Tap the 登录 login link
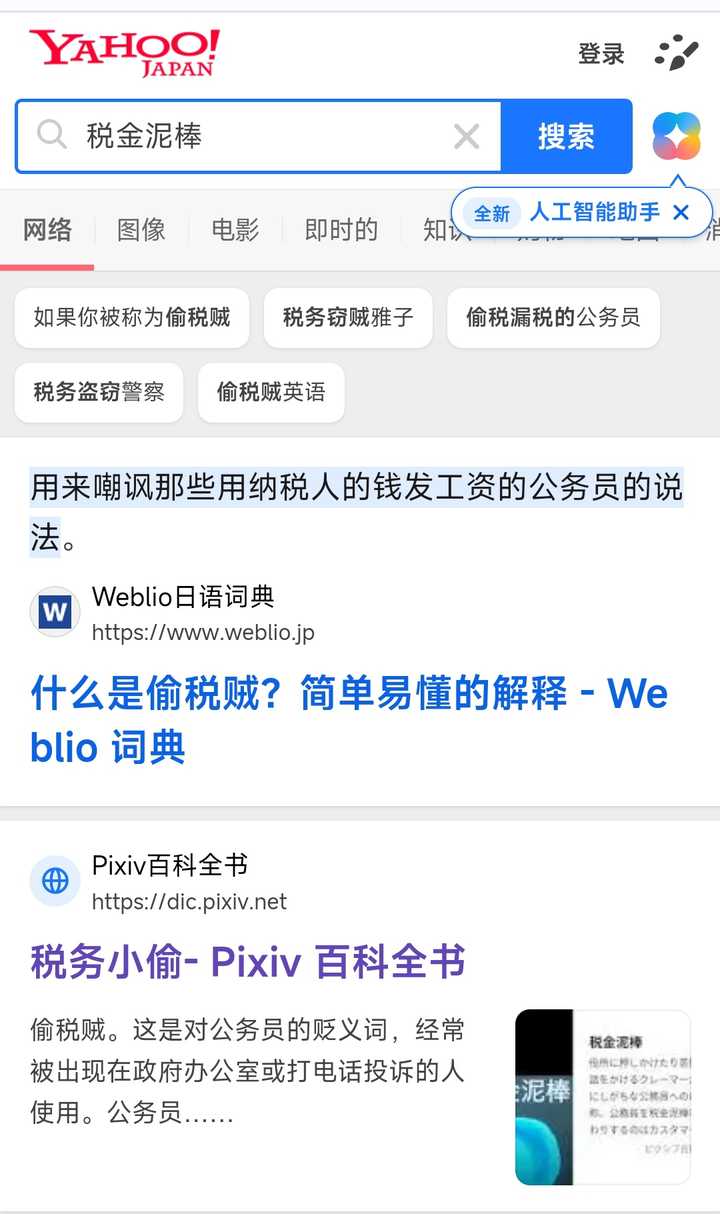 click(601, 54)
